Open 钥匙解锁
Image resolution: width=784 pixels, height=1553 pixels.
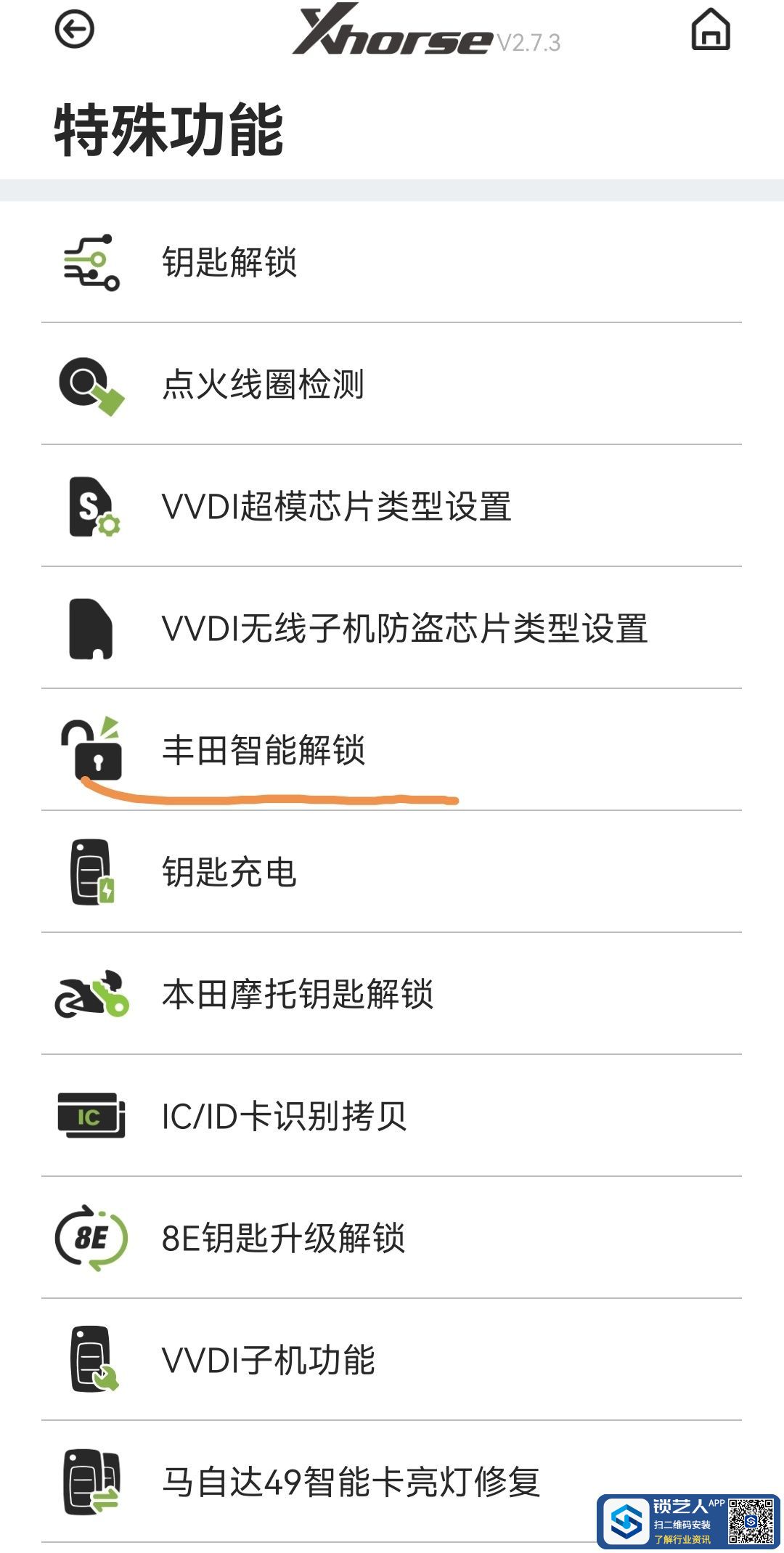[229, 262]
